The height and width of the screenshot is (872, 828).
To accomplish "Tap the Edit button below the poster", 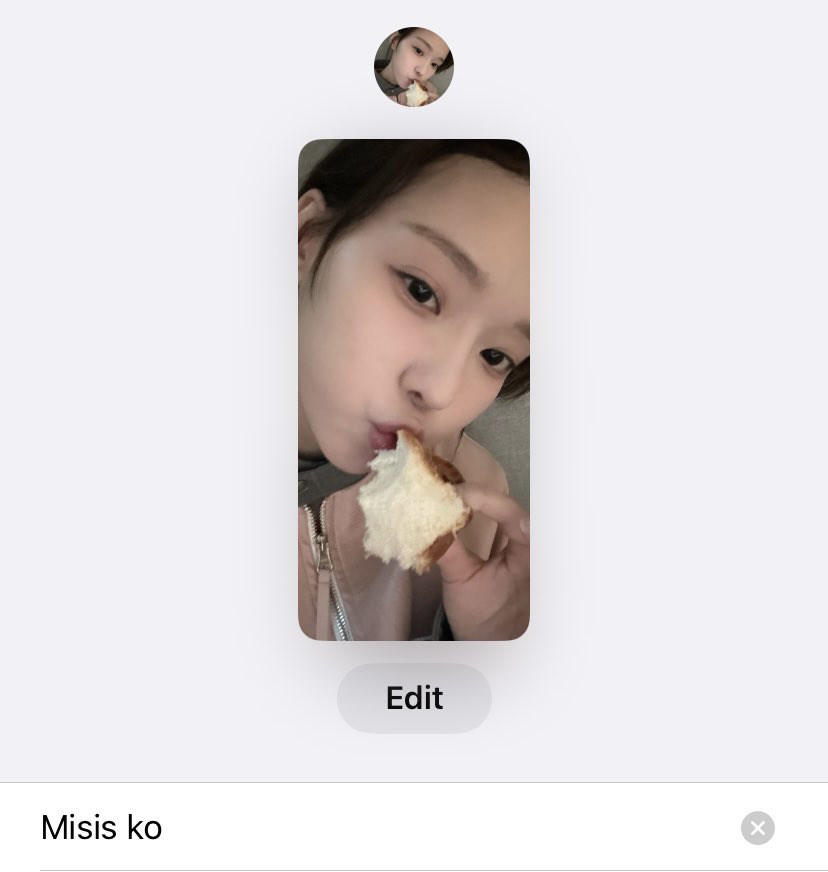I will click(414, 698).
